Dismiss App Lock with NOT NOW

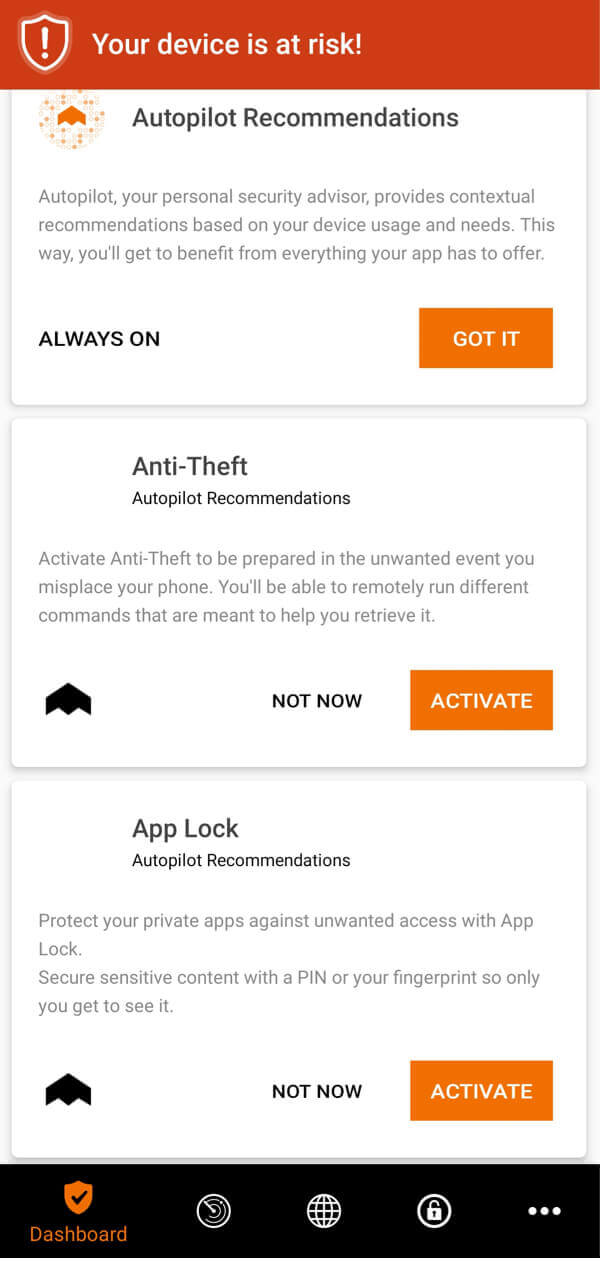(317, 1091)
